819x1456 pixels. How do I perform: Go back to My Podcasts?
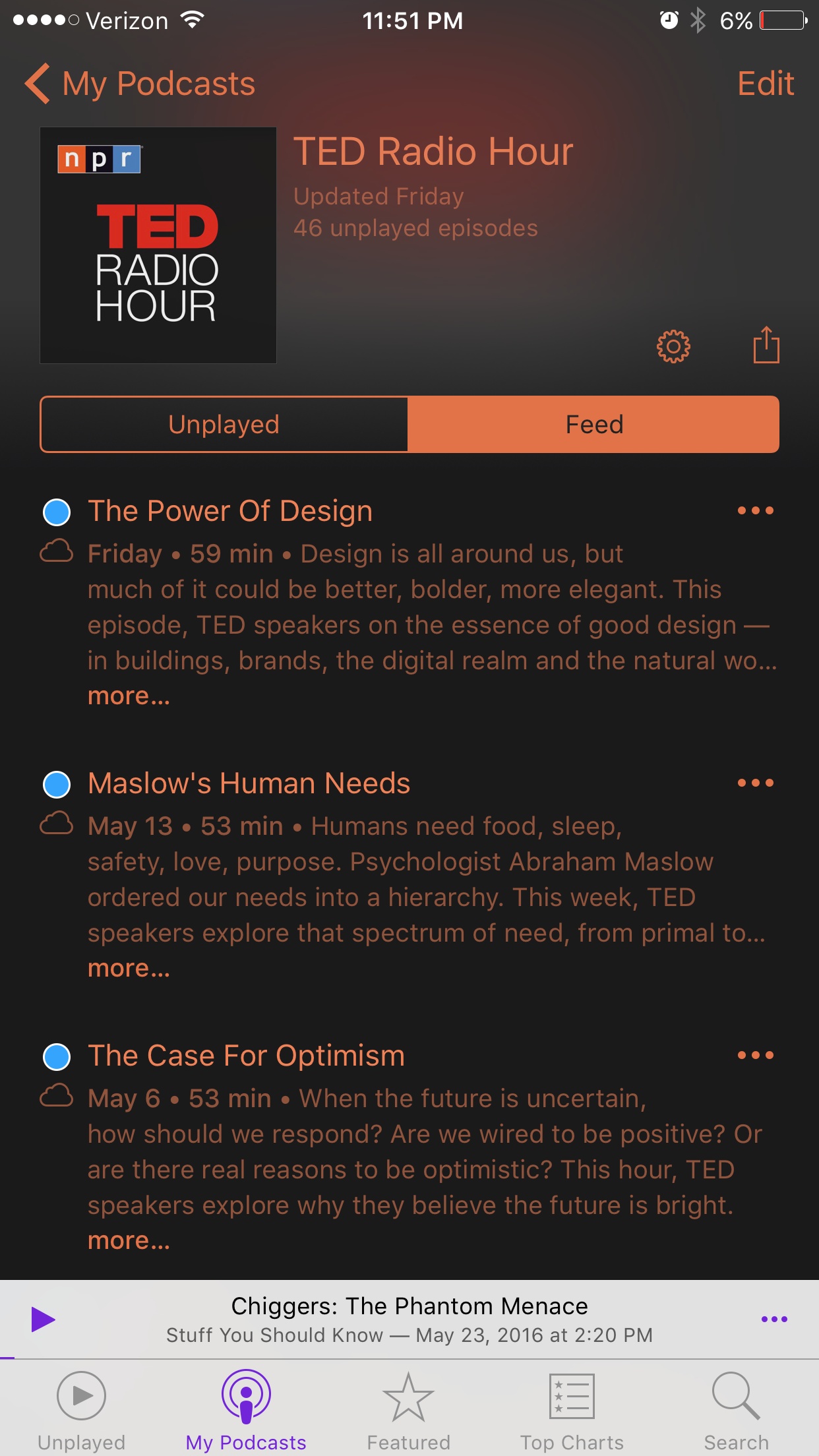click(x=140, y=84)
